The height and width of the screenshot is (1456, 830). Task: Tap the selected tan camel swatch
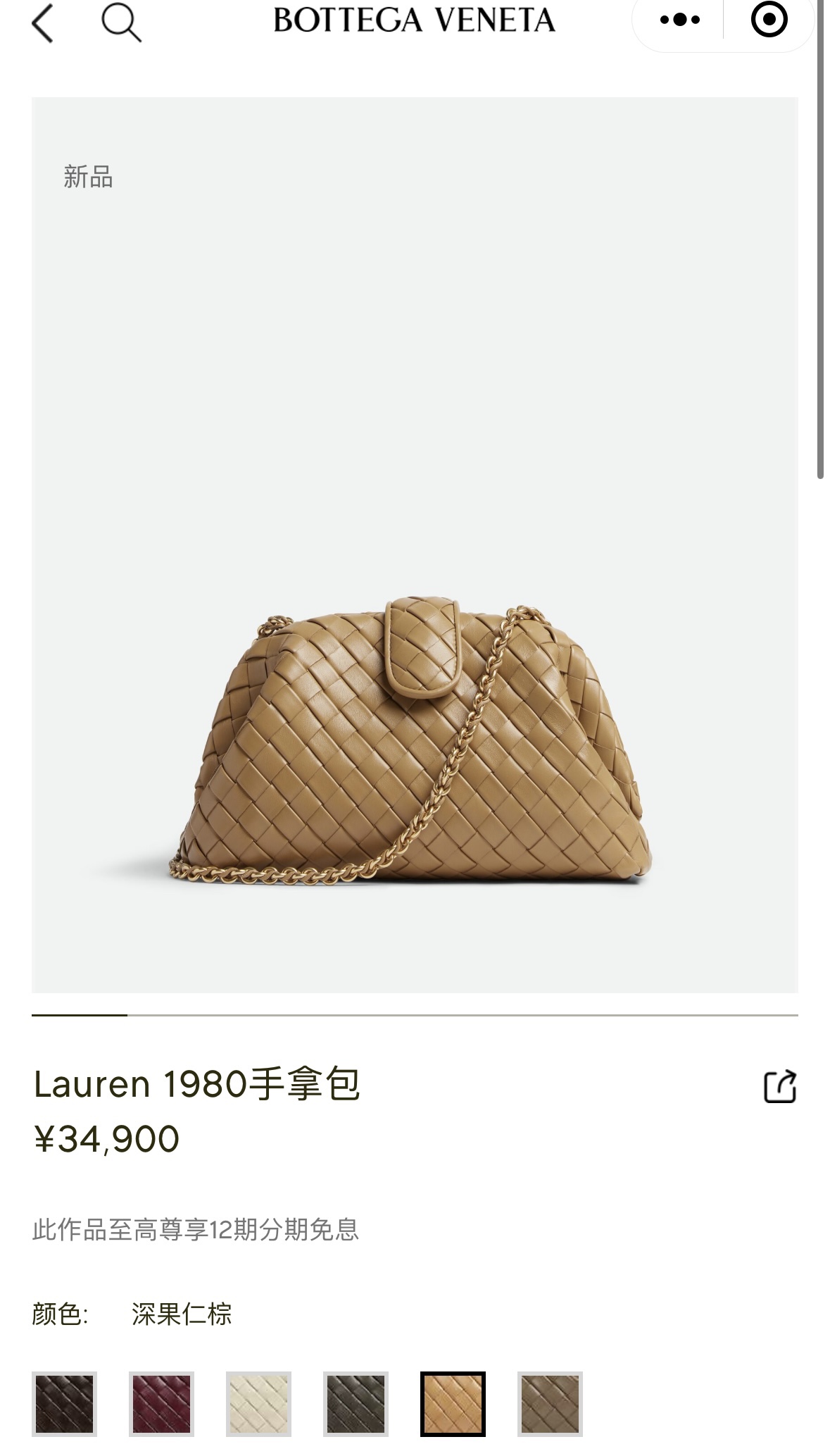(453, 1403)
